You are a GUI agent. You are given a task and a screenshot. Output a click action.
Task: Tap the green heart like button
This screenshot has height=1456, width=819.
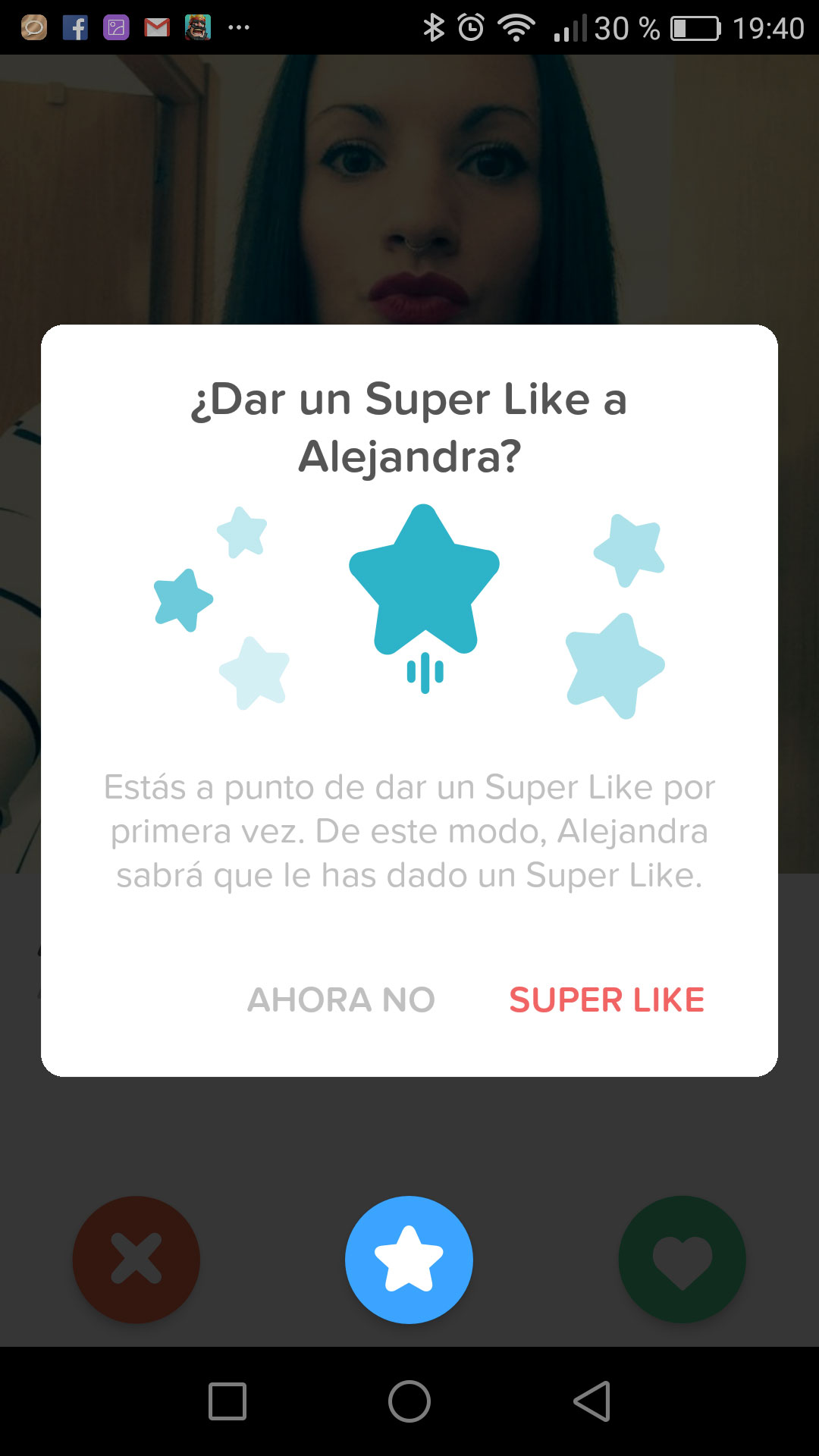(682, 1260)
